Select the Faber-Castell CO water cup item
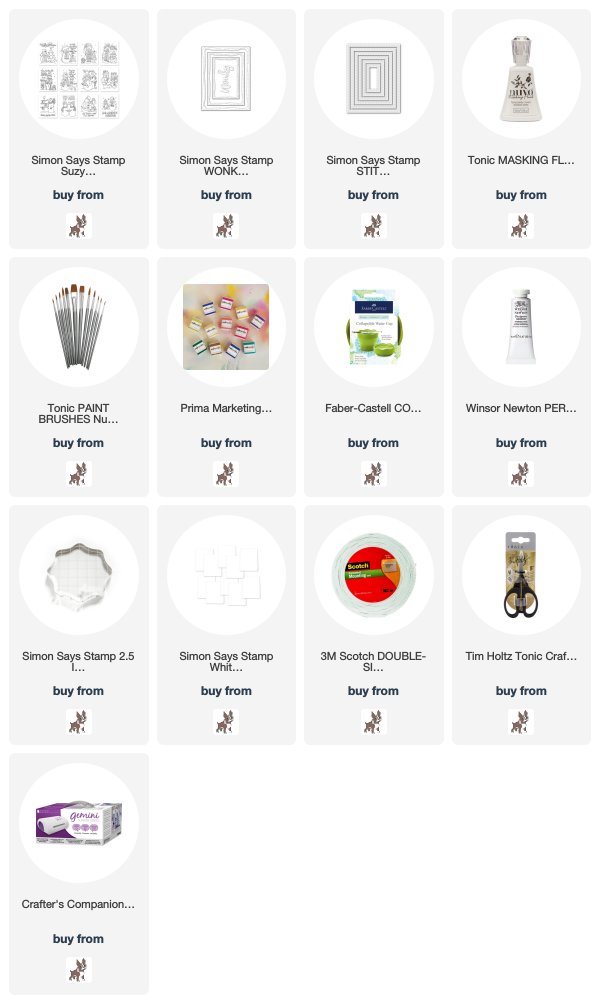The height and width of the screenshot is (1004, 600). pyautogui.click(x=373, y=327)
